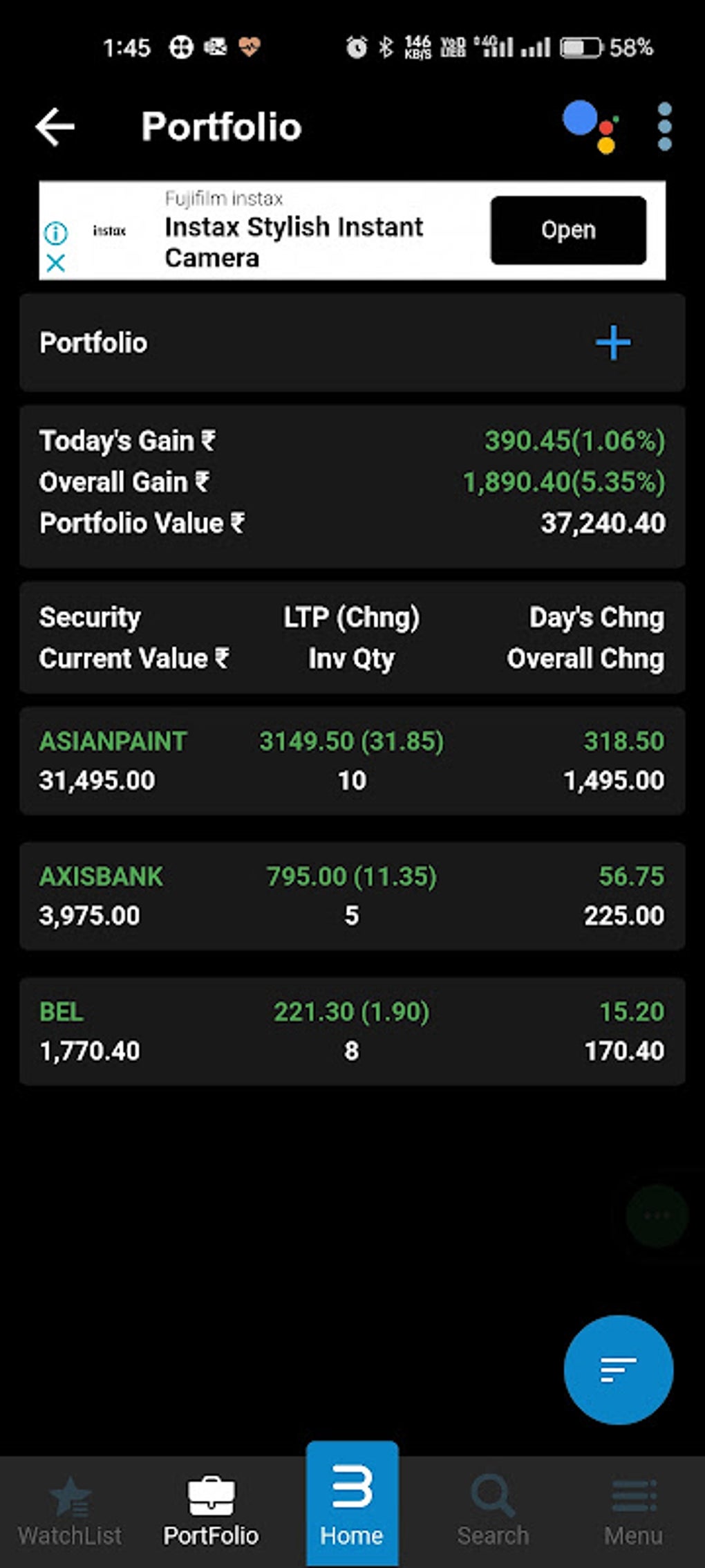Launch the Google Assistant icon
This screenshot has height=1568, width=705.
[x=590, y=127]
